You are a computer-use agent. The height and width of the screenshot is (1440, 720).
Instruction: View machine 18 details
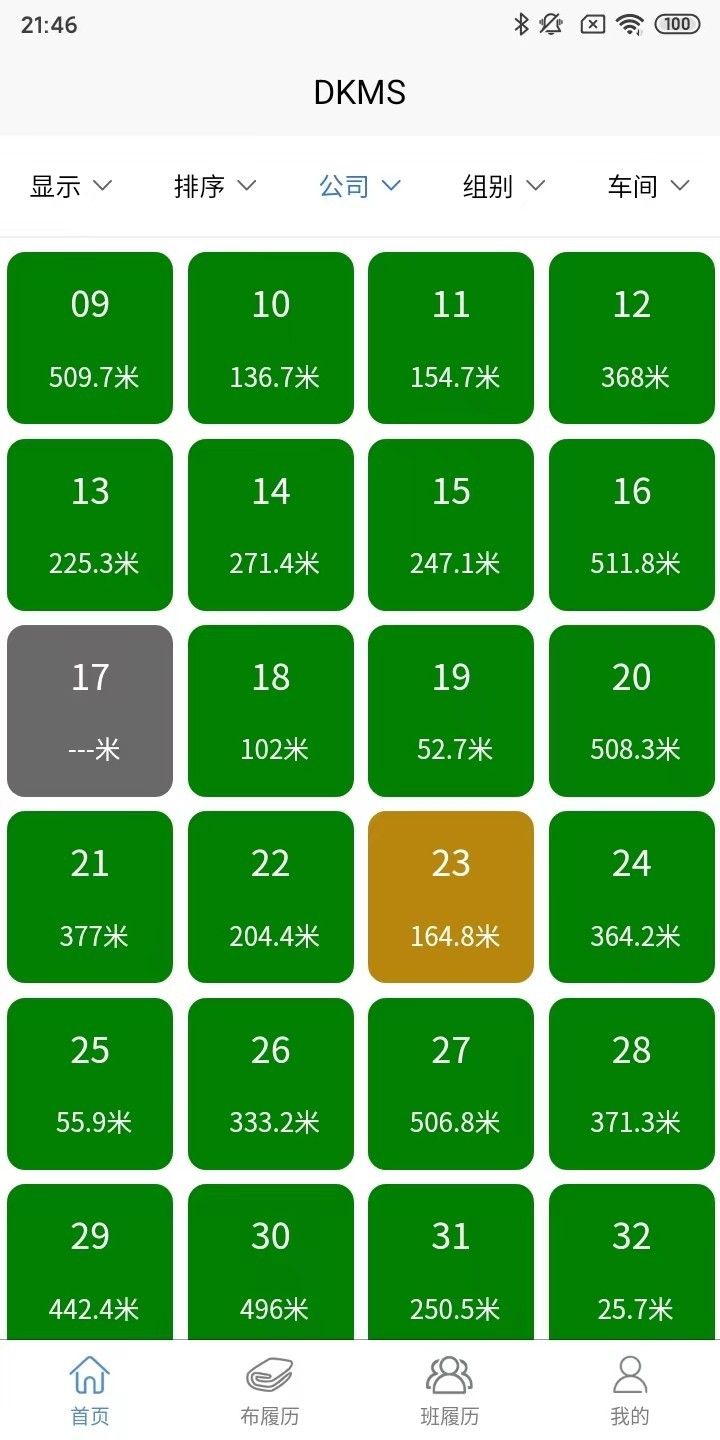coord(271,711)
